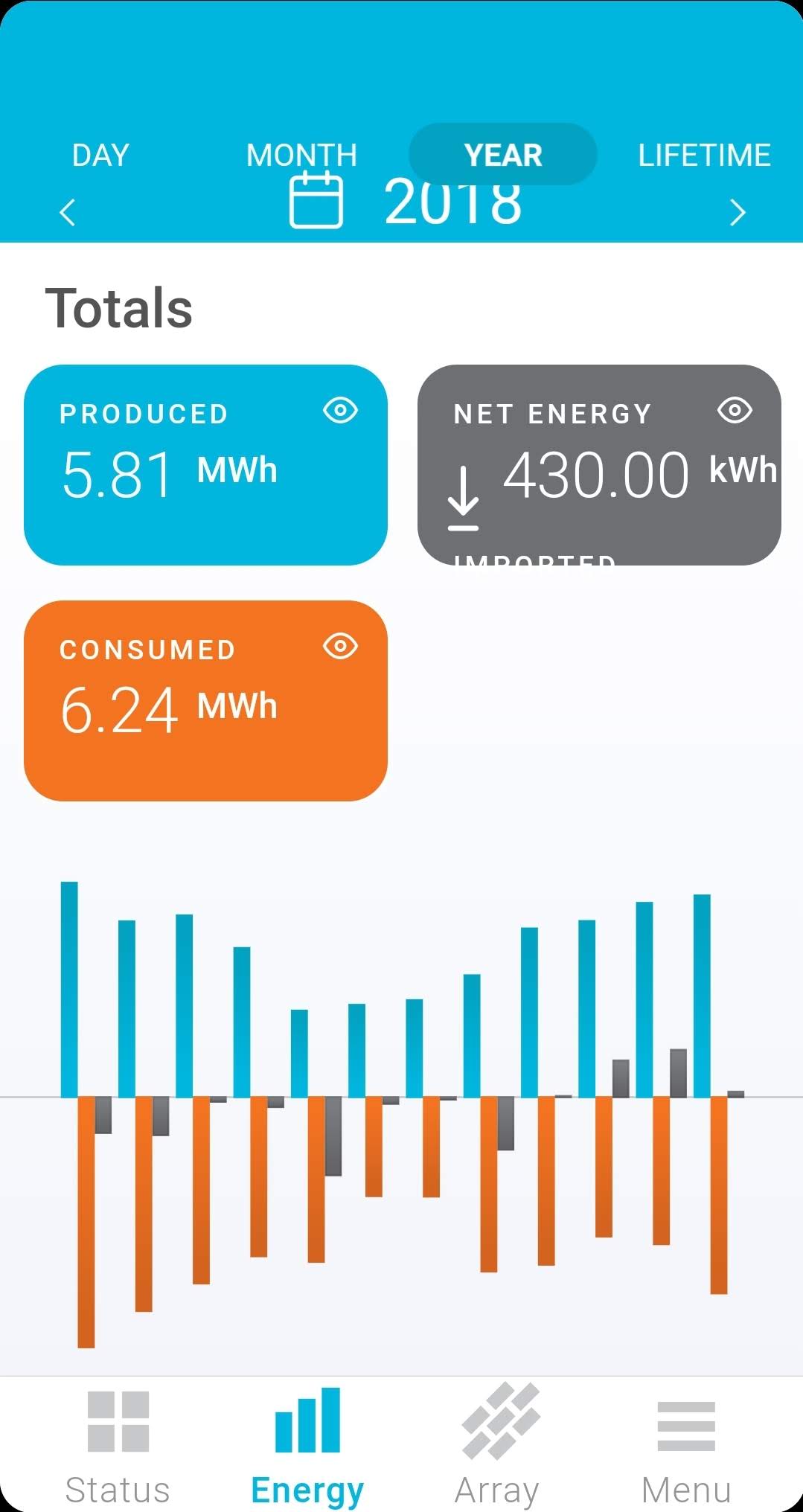803x1512 pixels.
Task: Toggle visibility of Produced data
Action: [x=341, y=410]
